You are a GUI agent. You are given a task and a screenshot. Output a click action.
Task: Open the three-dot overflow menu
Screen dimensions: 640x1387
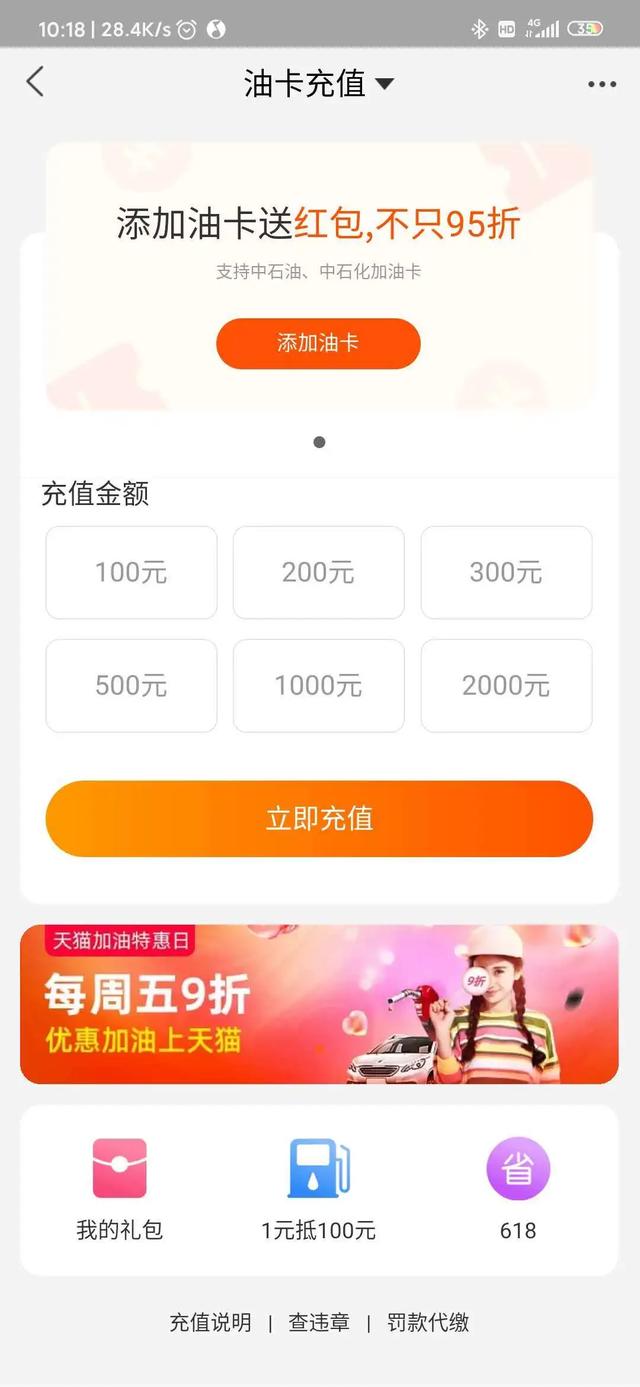click(x=602, y=84)
